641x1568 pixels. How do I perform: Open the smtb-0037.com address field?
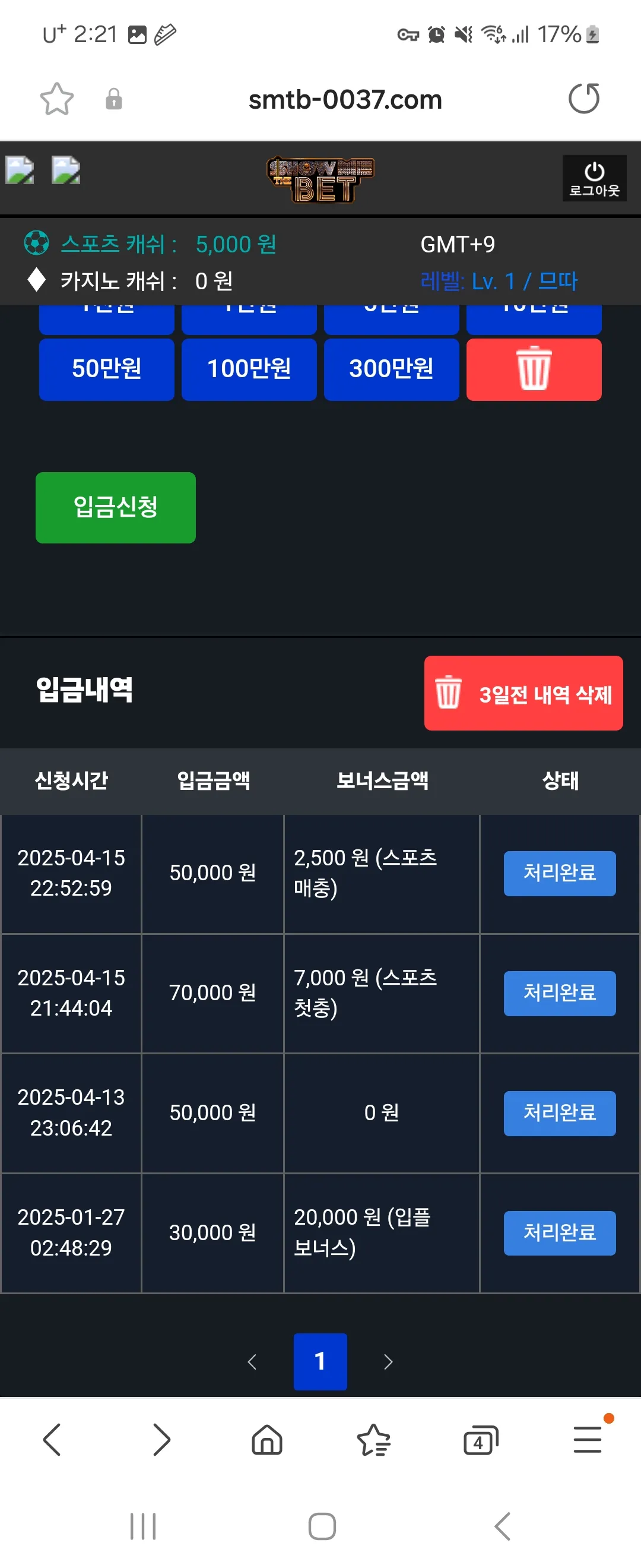345,99
